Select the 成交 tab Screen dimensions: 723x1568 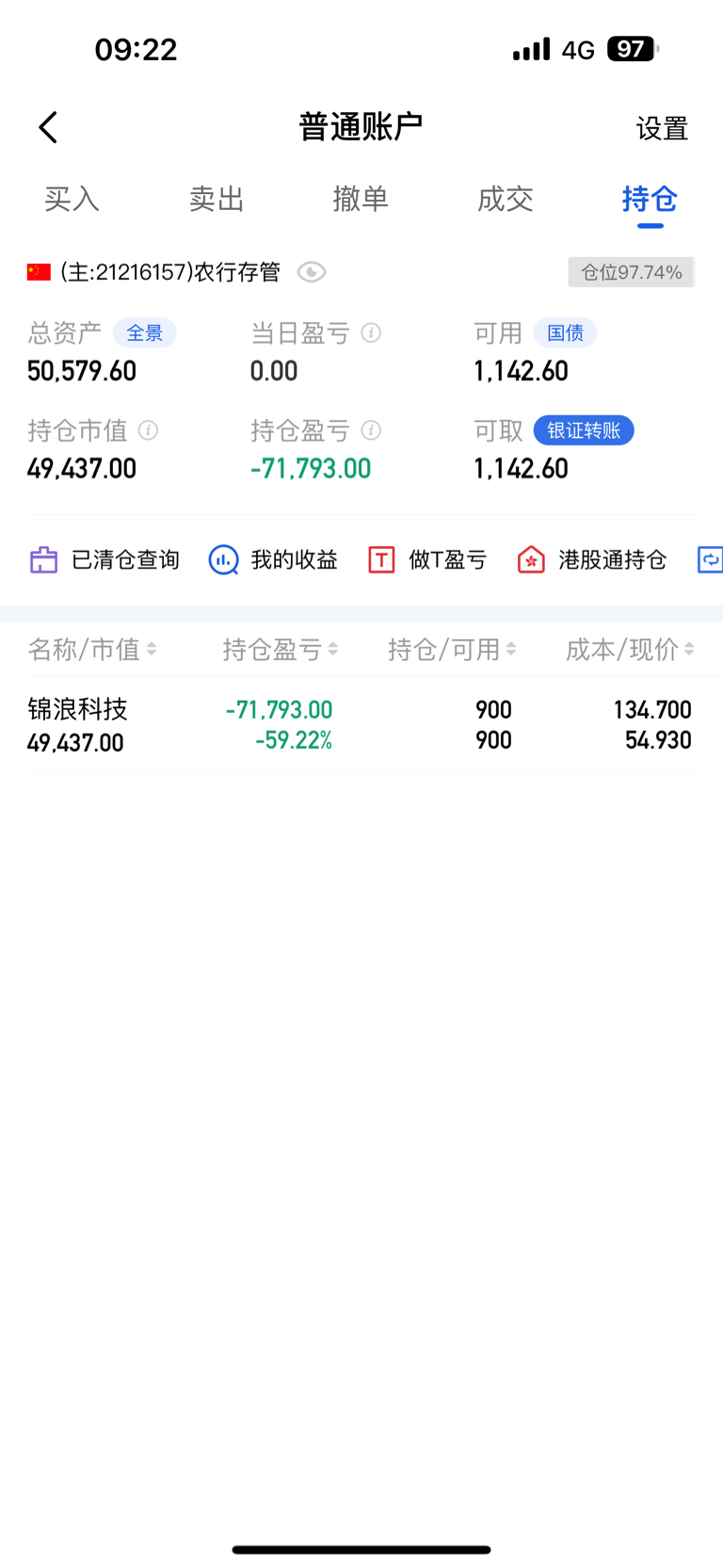pos(506,199)
